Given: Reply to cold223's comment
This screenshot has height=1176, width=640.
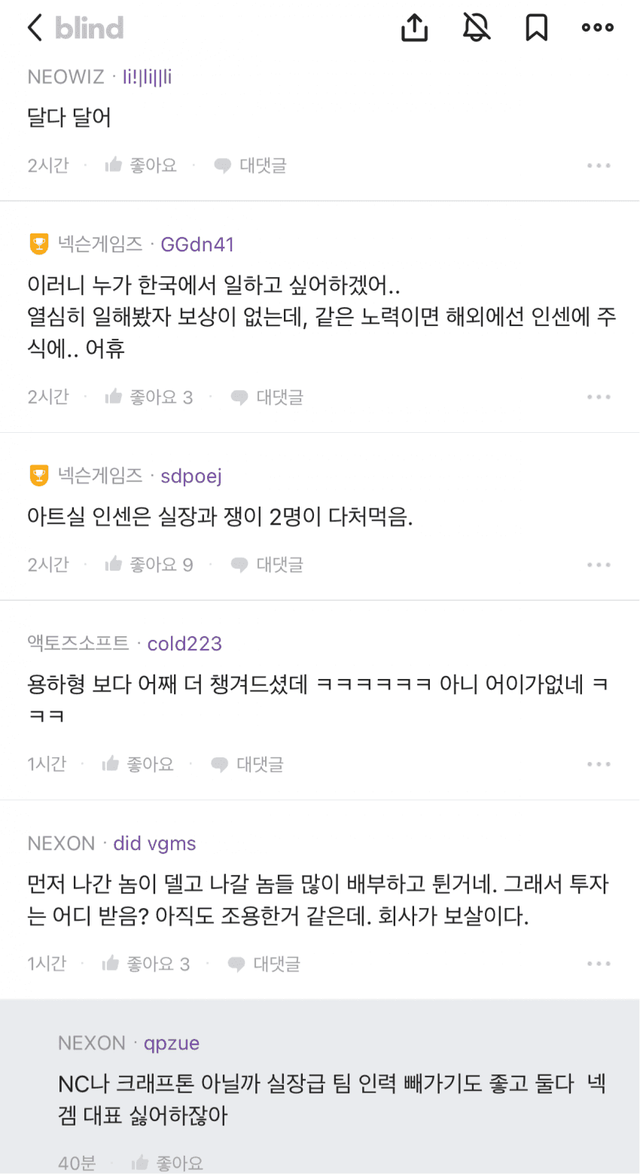Looking at the screenshot, I should (248, 764).
